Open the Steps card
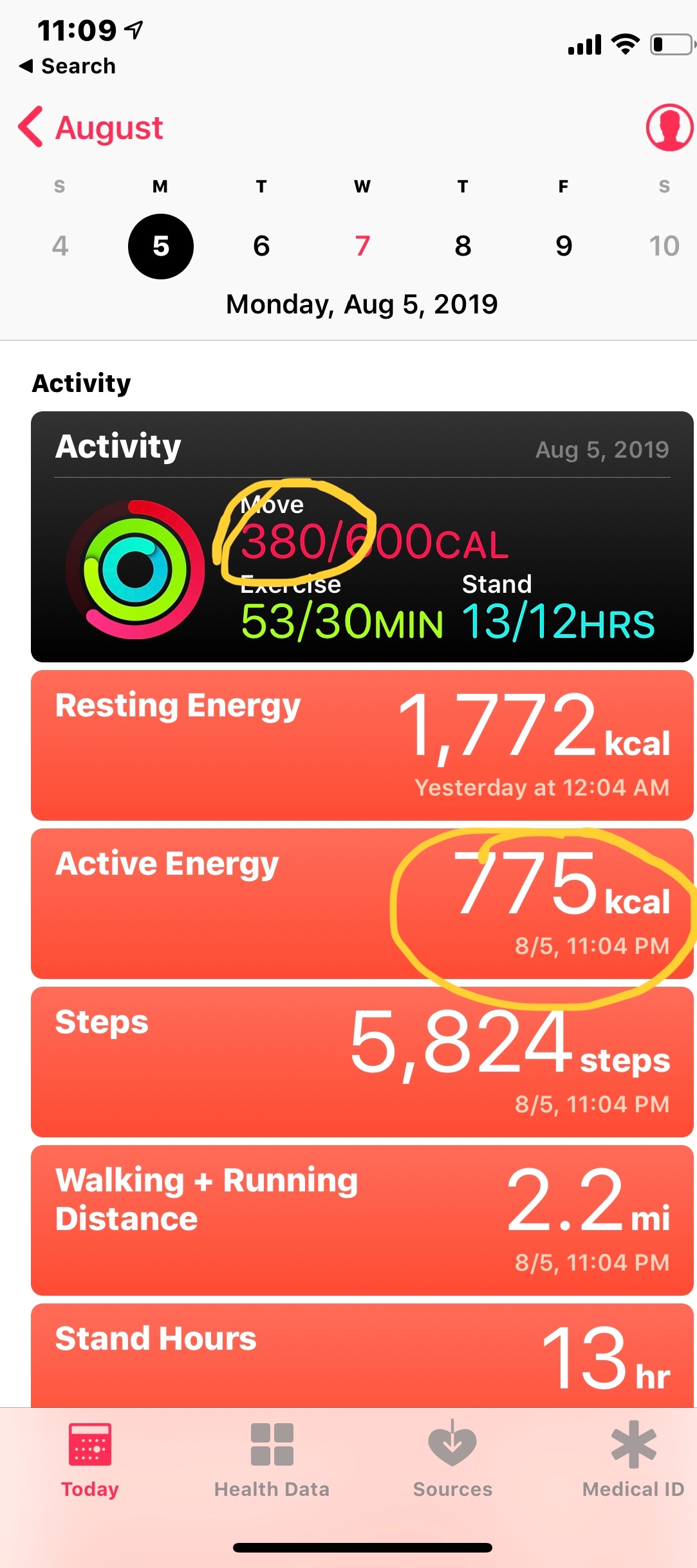 pyautogui.click(x=362, y=1061)
